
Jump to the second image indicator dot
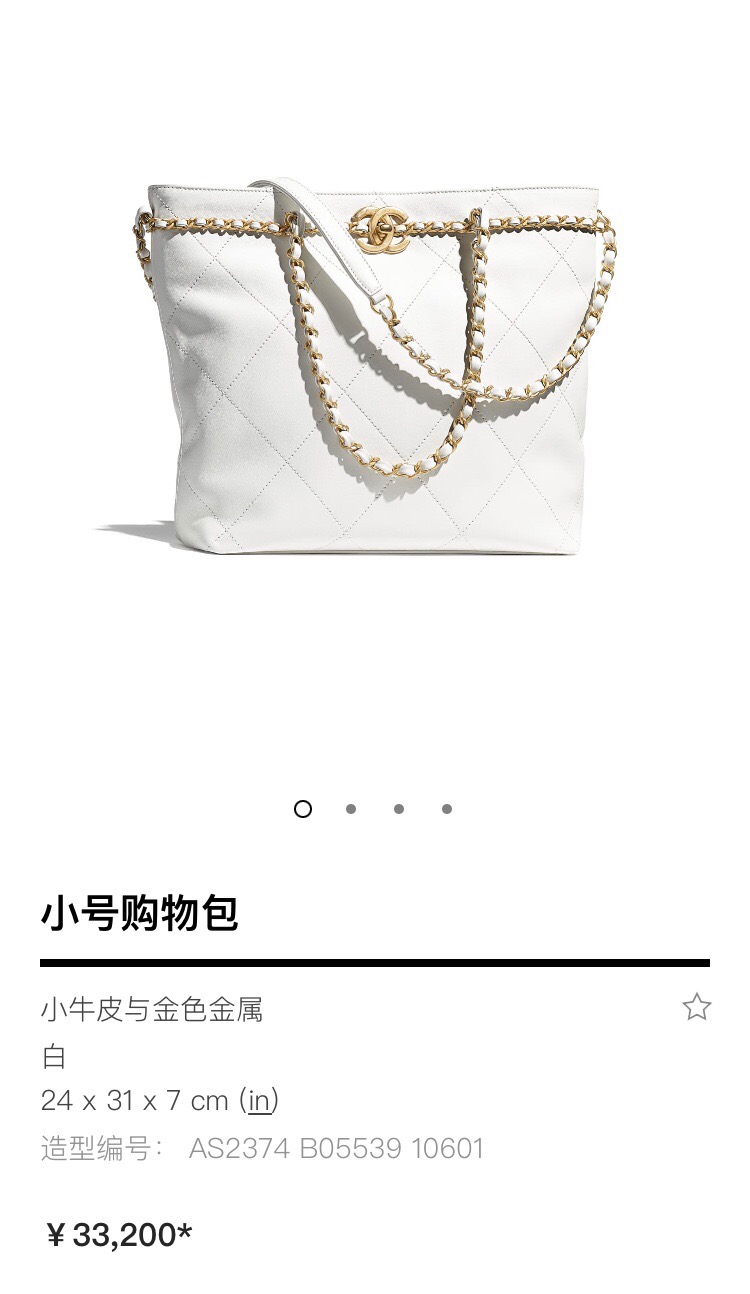[x=351, y=809]
